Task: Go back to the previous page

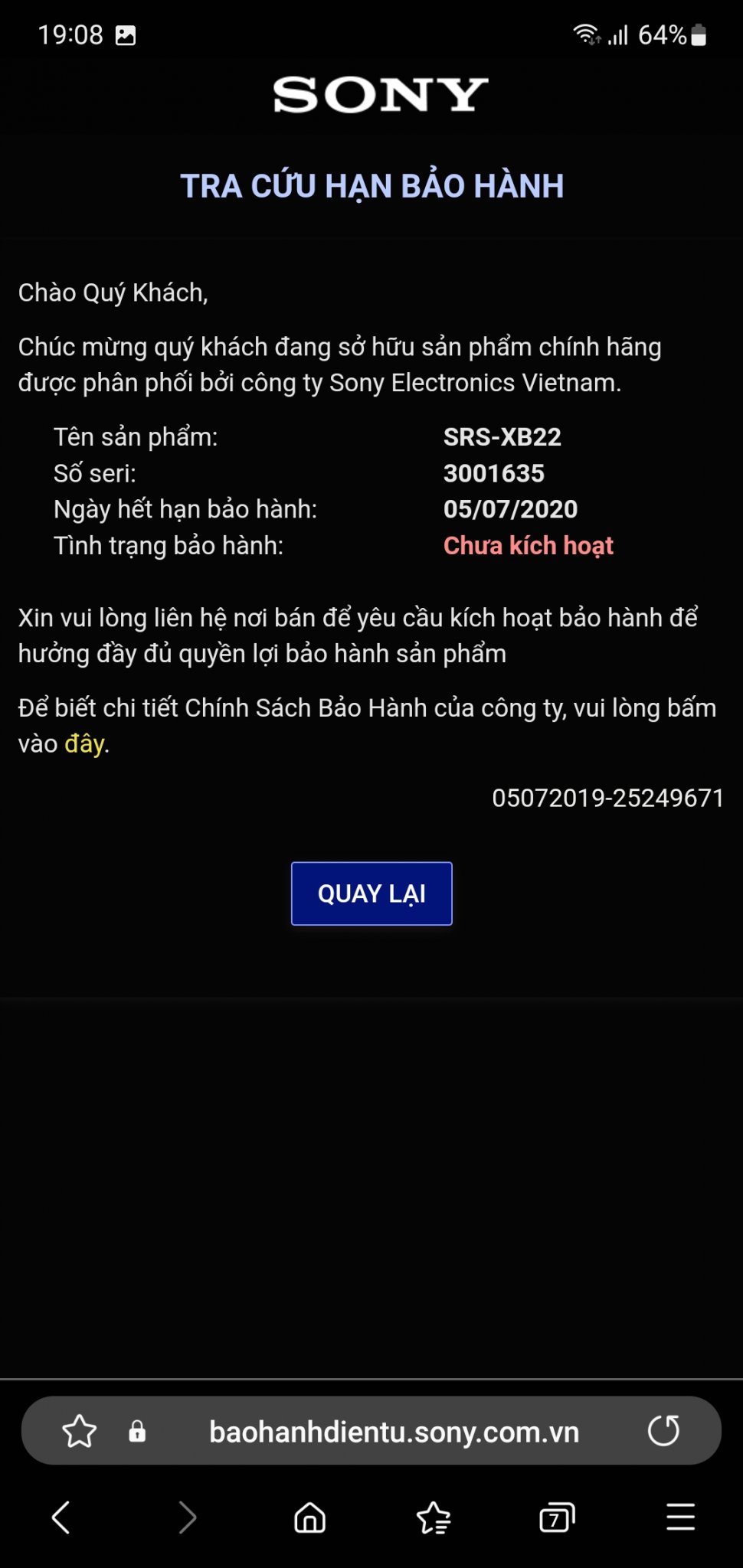Action: pos(61,1517)
